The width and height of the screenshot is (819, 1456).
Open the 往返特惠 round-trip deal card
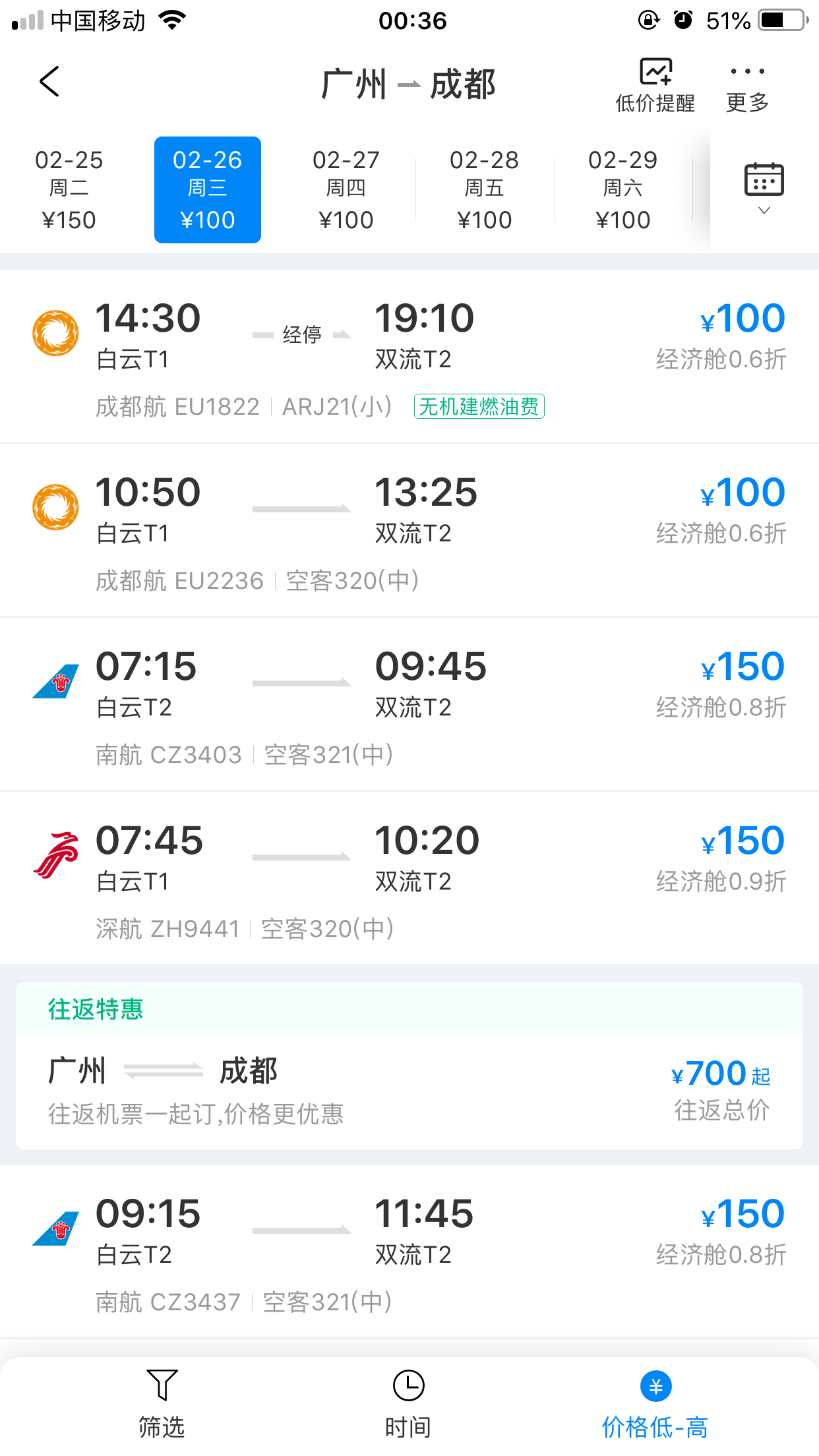tap(409, 1066)
